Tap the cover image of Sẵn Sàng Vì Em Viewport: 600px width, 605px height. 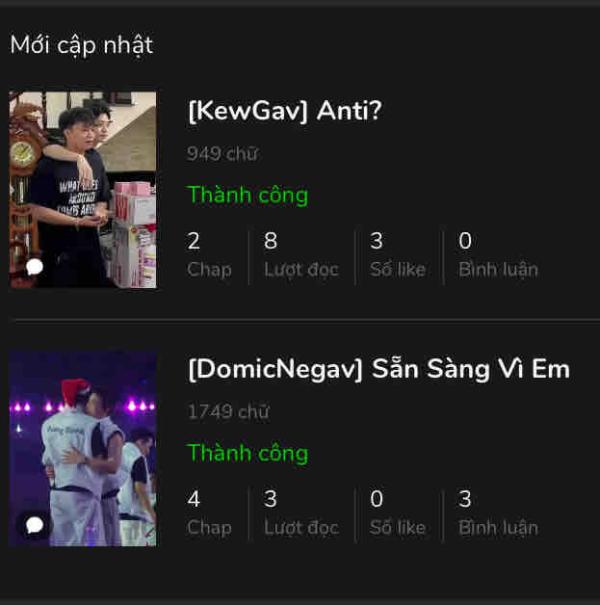coord(83,448)
